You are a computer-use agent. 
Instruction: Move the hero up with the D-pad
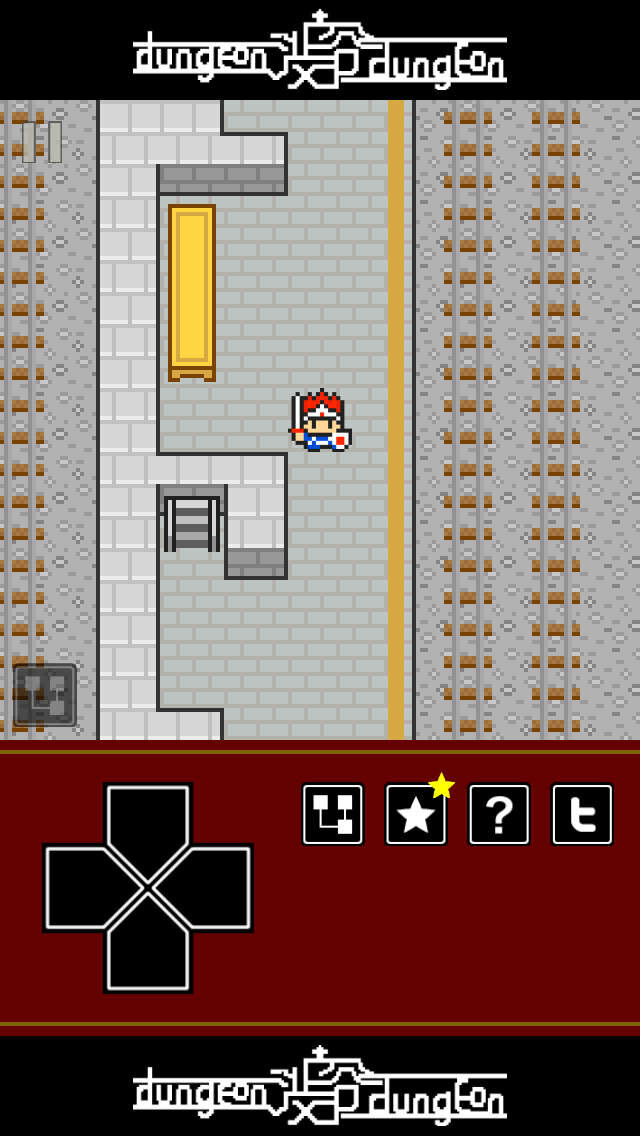(x=148, y=826)
